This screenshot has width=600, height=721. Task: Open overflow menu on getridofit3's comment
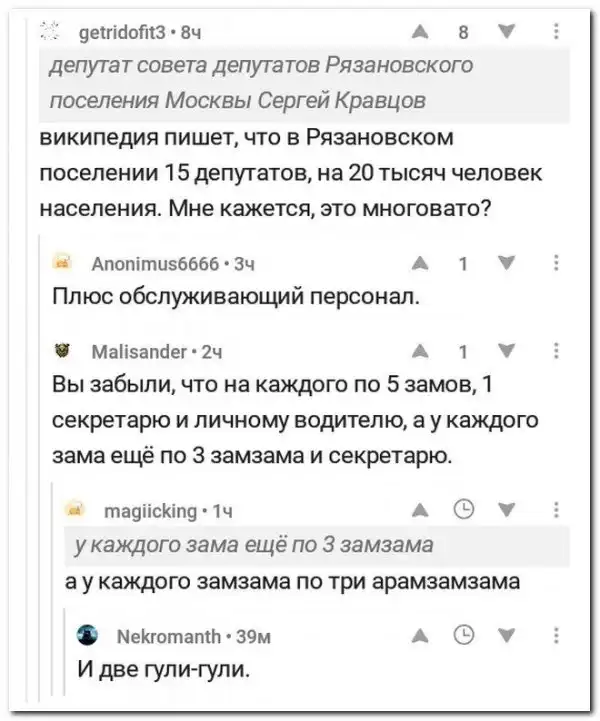pyautogui.click(x=556, y=31)
